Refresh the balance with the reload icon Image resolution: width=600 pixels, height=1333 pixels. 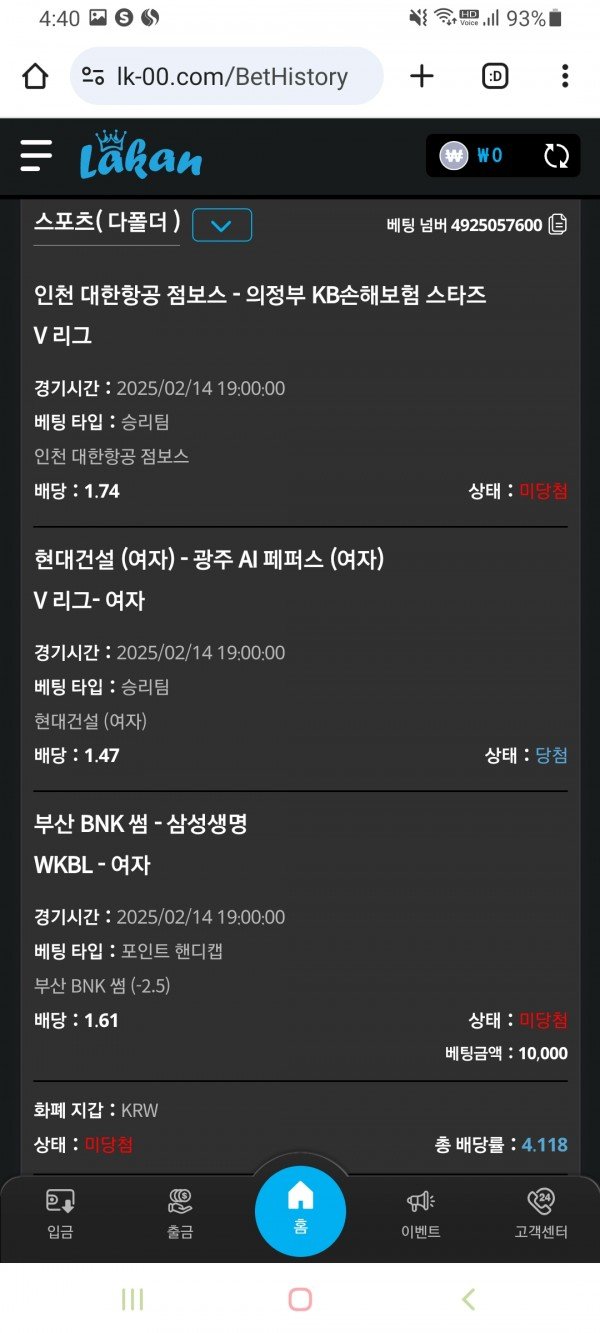[556, 156]
